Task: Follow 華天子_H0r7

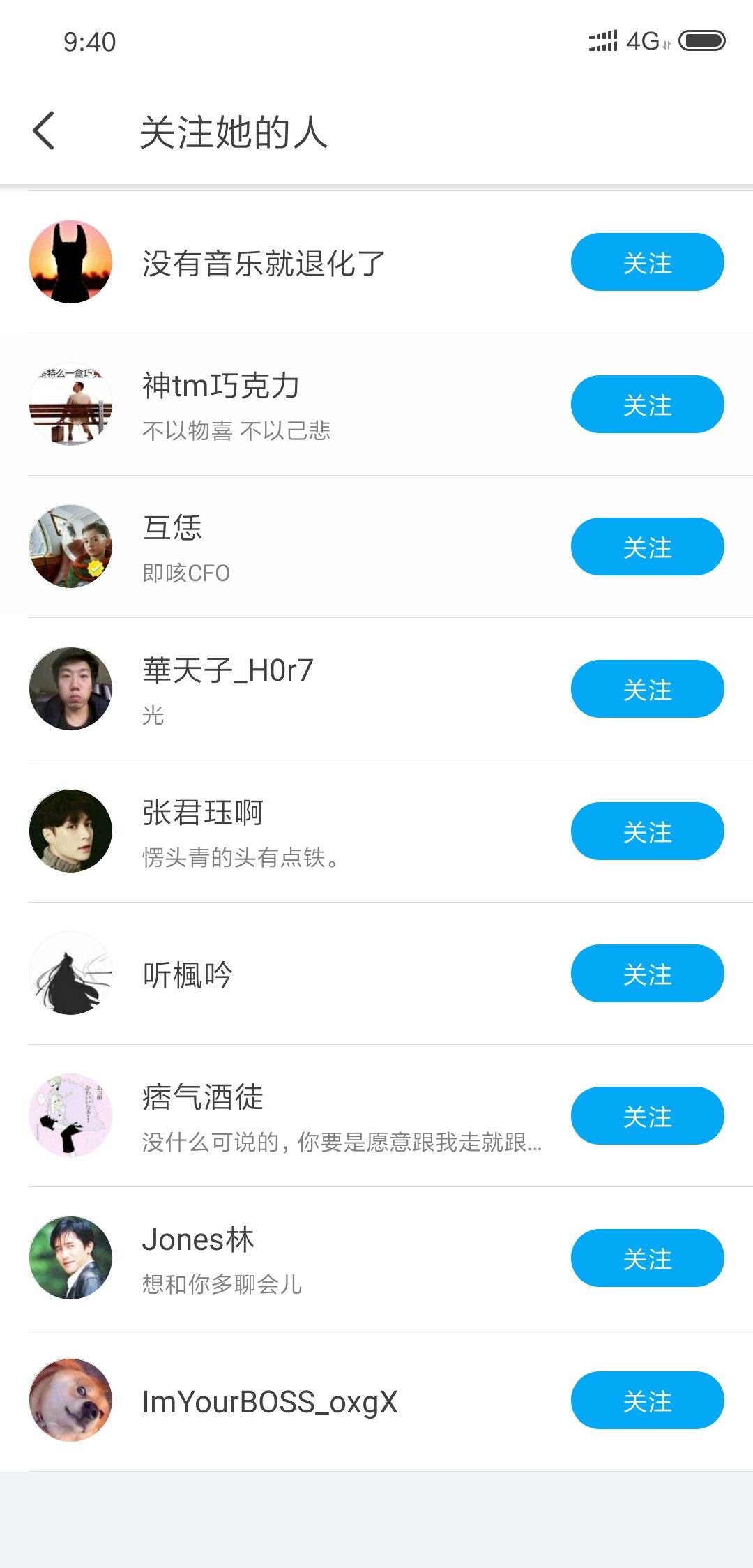Action: [647, 689]
